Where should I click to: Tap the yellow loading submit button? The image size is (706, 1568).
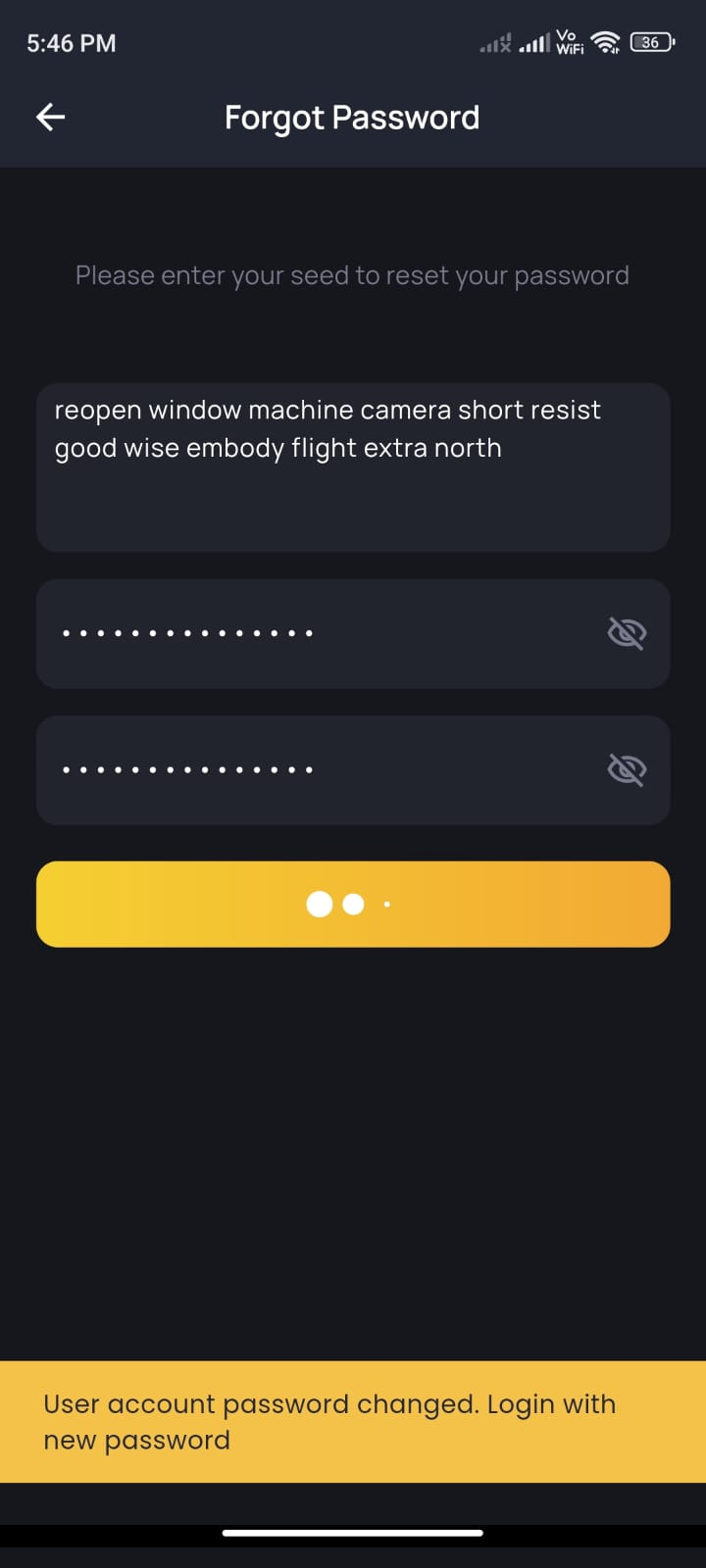coord(353,904)
